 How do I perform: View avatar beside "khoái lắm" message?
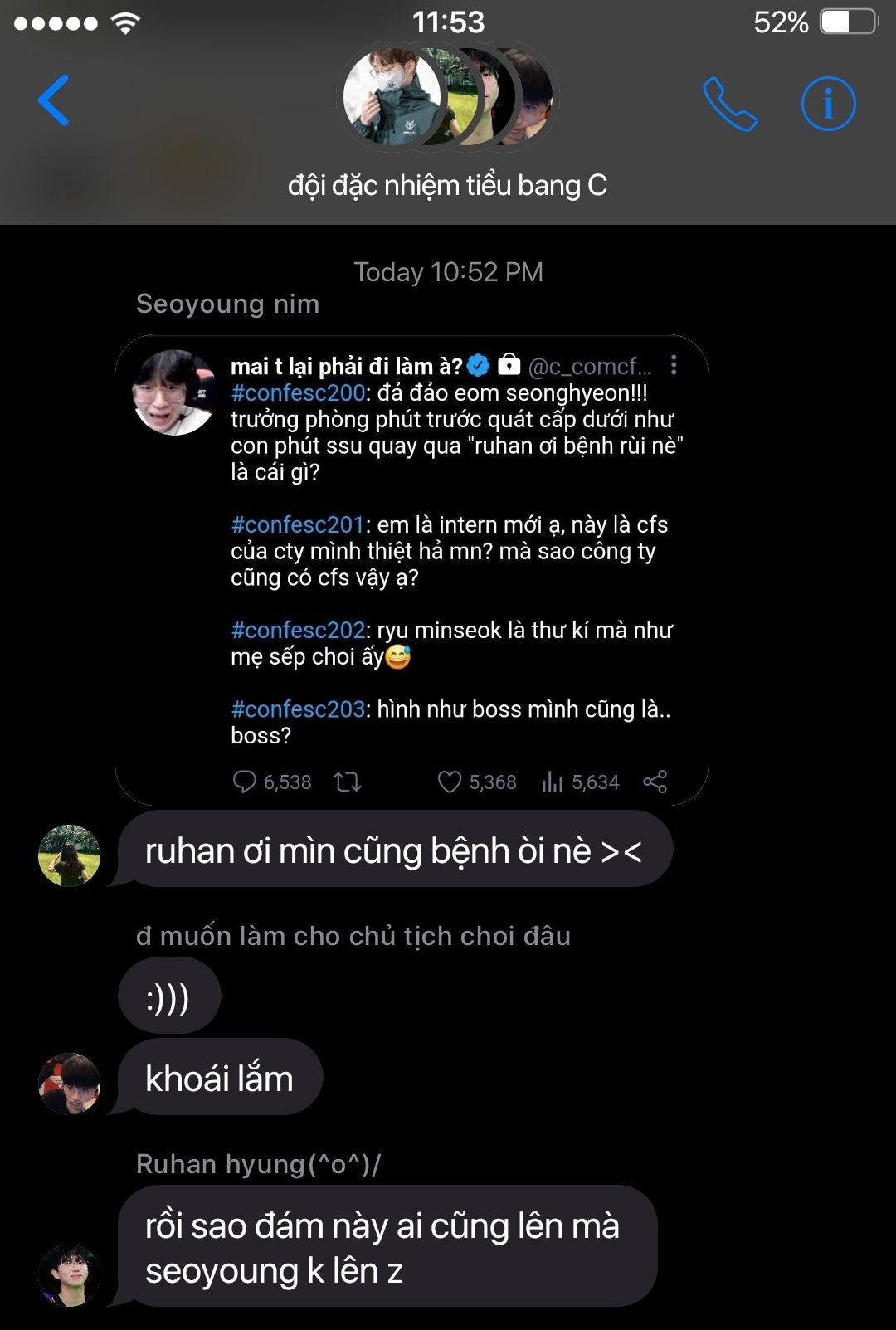pyautogui.click(x=70, y=1084)
